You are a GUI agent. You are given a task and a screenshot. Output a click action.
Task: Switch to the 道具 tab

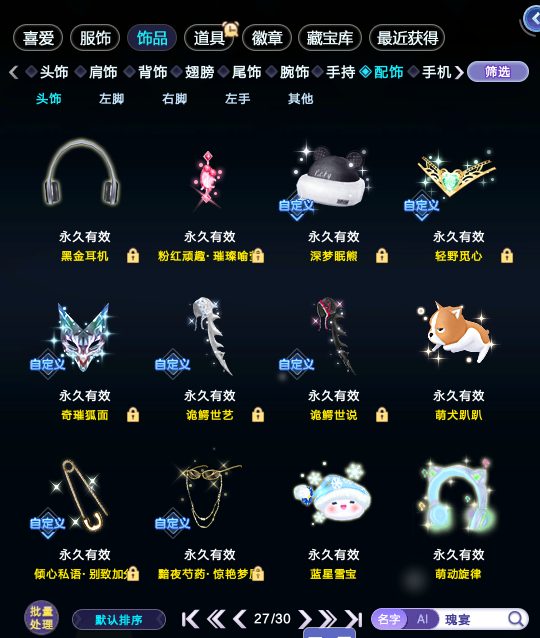coord(209,38)
